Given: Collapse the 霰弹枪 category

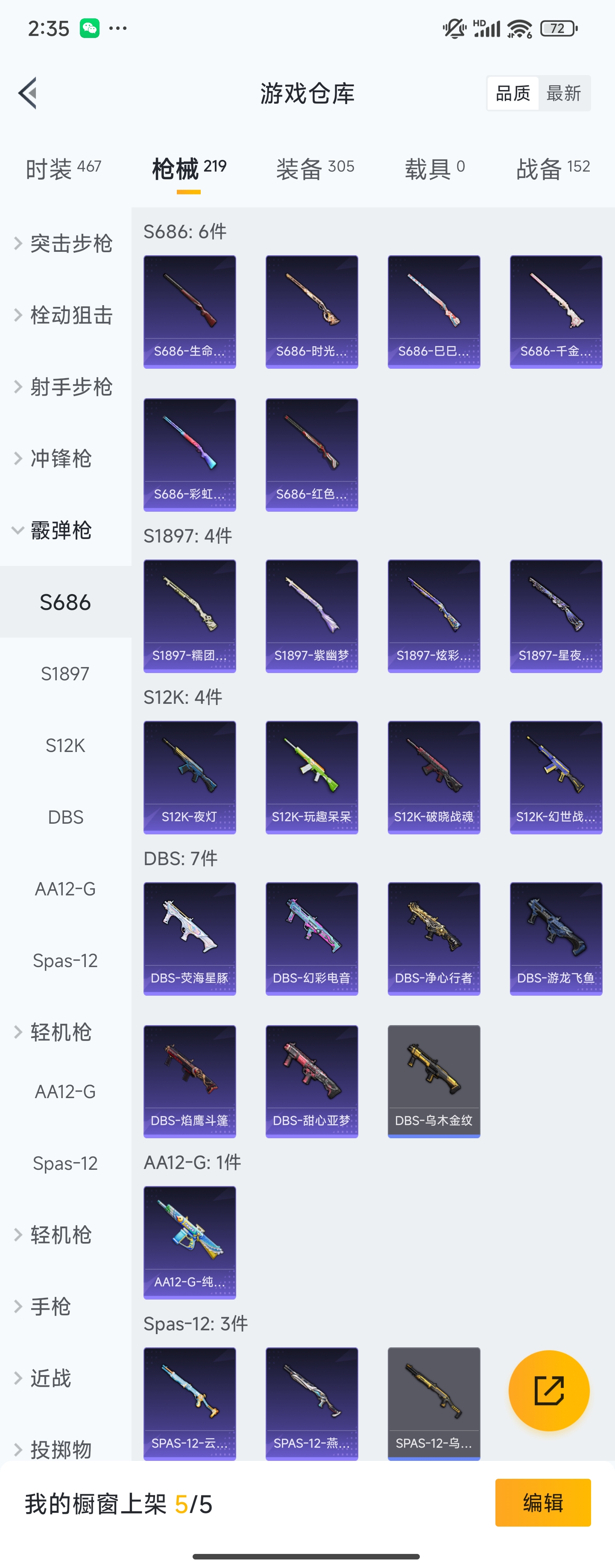Looking at the screenshot, I should click(x=61, y=530).
